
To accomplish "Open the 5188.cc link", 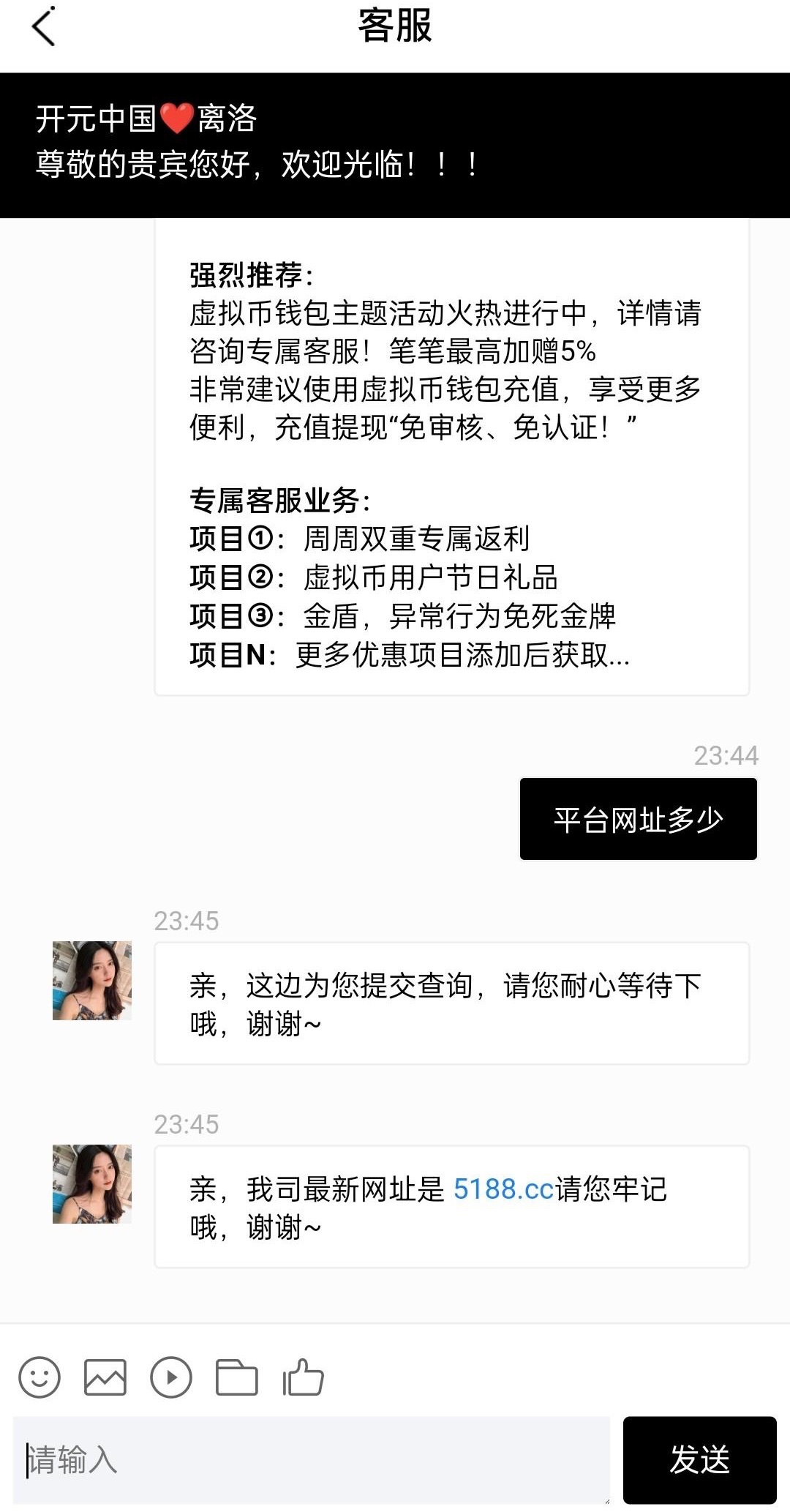I will [x=503, y=1189].
